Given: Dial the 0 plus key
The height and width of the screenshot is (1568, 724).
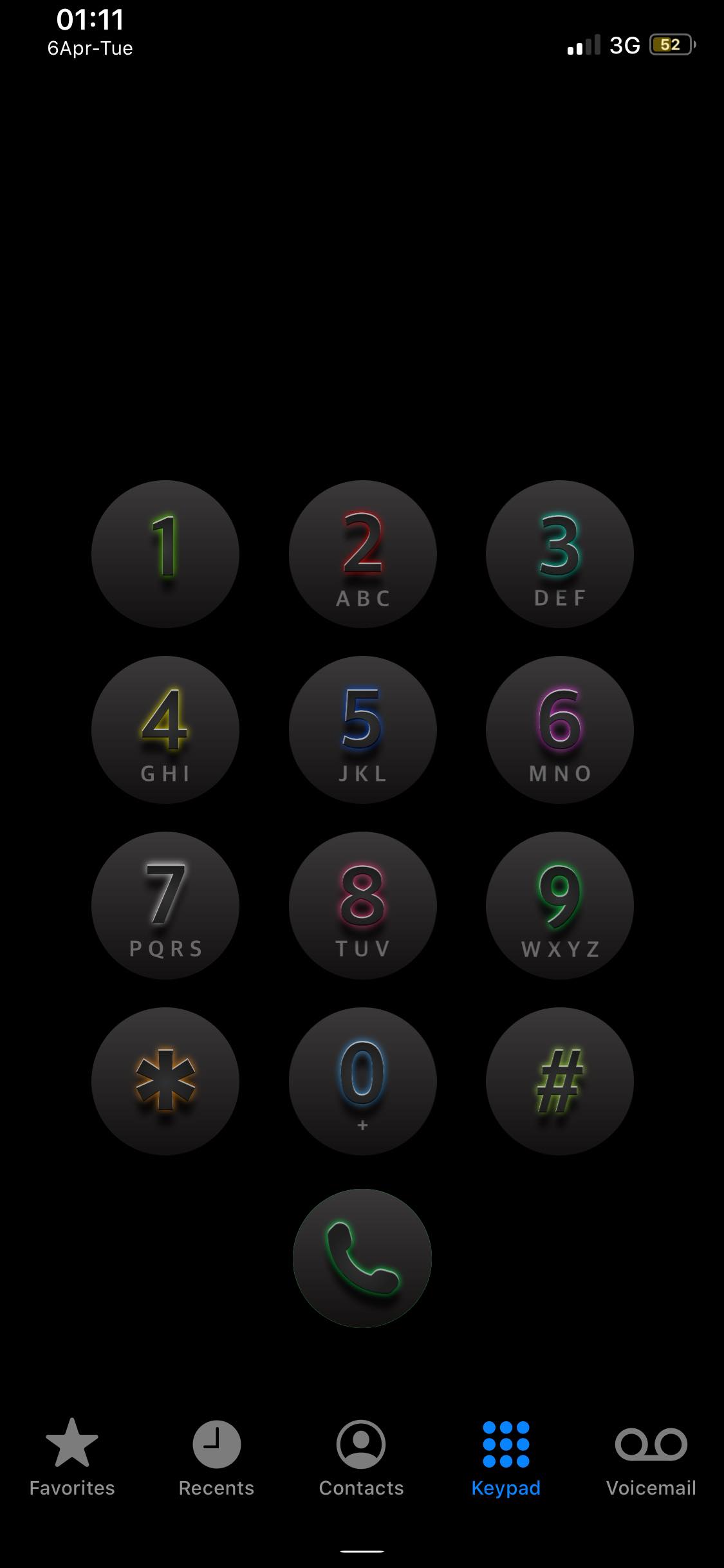Looking at the screenshot, I should point(362,1081).
